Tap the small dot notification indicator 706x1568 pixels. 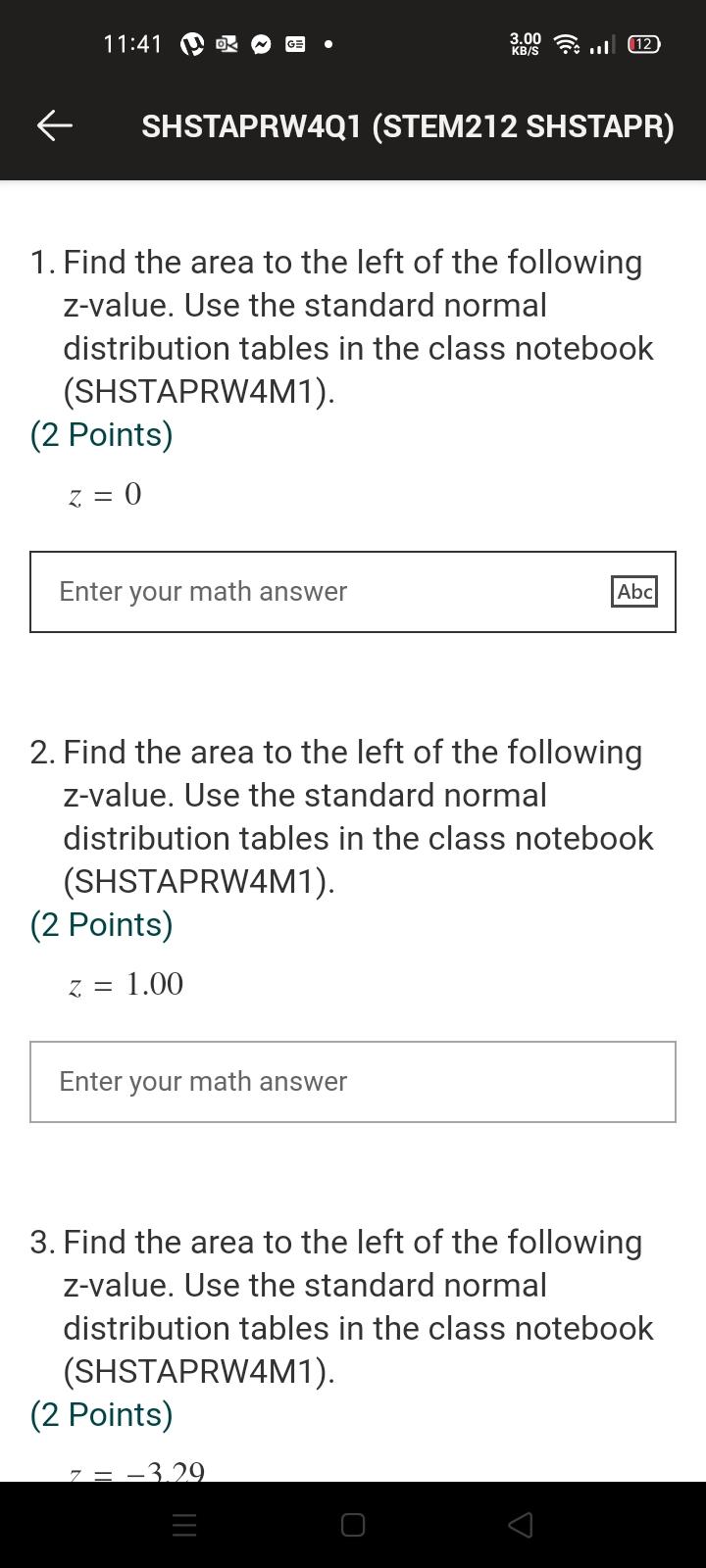pyautogui.click(x=328, y=44)
